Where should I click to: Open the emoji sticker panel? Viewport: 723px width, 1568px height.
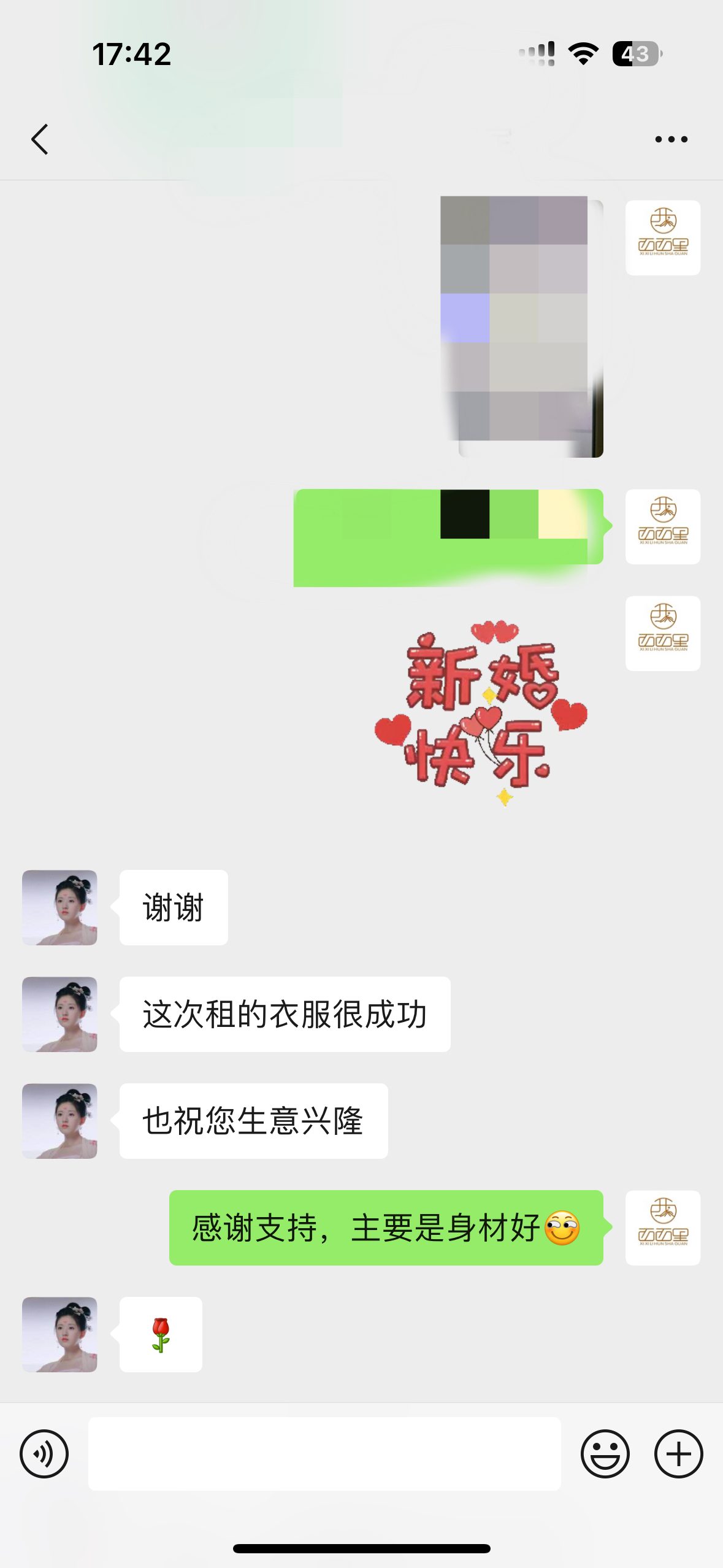pos(605,1454)
